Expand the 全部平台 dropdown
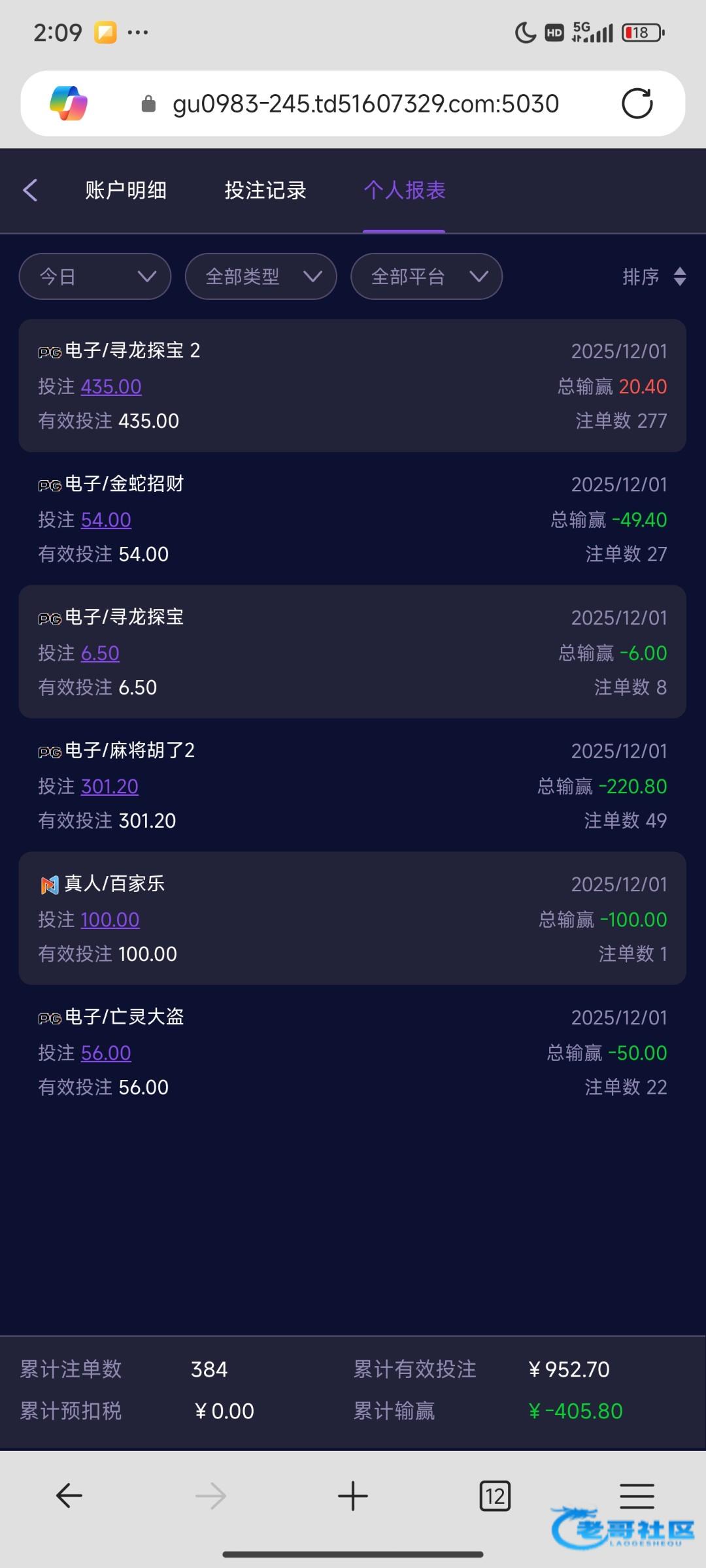Image resolution: width=706 pixels, height=1568 pixels. tap(426, 276)
